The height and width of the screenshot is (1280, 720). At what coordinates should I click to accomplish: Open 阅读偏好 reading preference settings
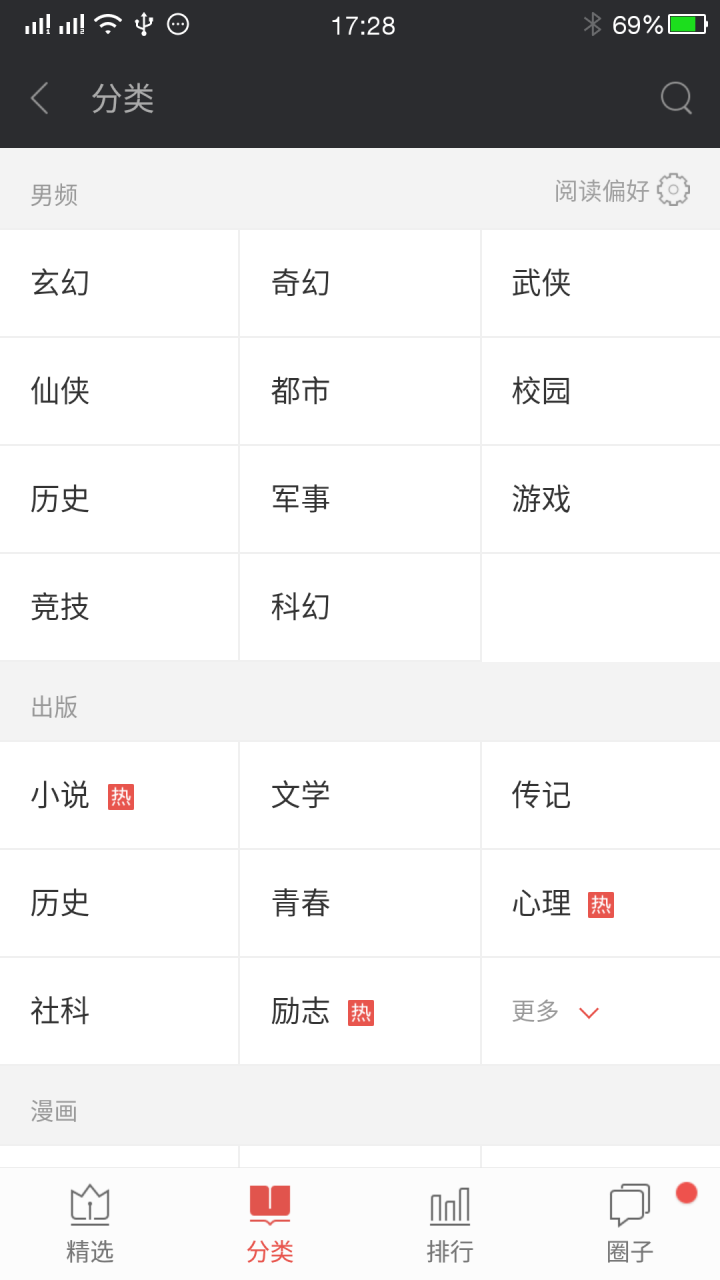(622, 190)
